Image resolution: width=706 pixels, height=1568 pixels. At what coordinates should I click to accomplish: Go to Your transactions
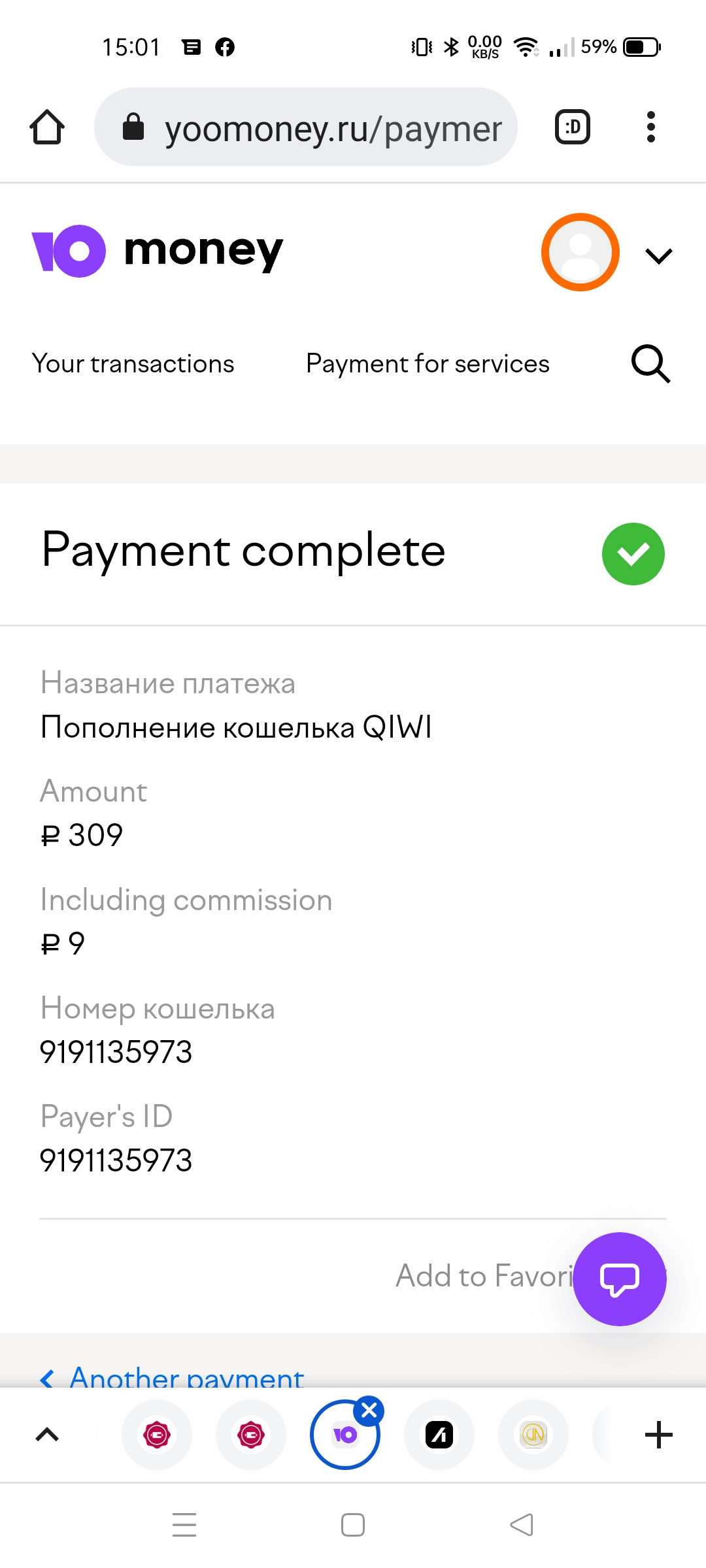[133, 364]
